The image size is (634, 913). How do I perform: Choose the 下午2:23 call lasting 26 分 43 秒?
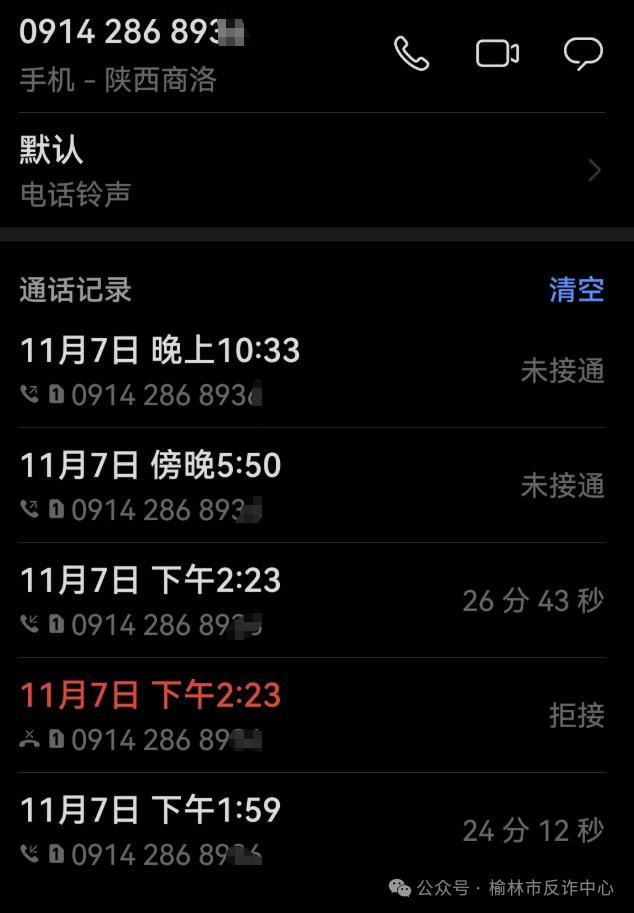click(312, 601)
